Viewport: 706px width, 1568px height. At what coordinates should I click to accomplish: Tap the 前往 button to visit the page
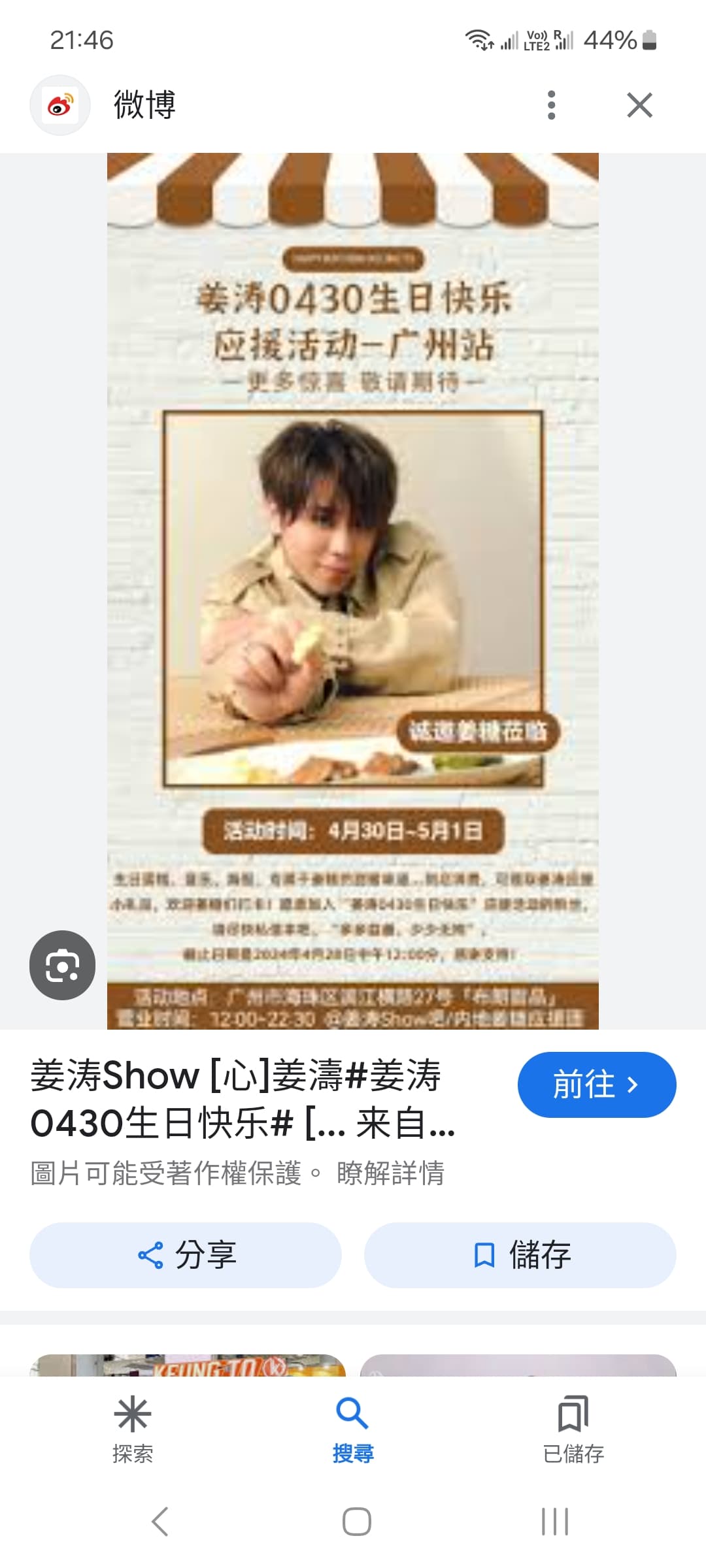pyautogui.click(x=597, y=1085)
